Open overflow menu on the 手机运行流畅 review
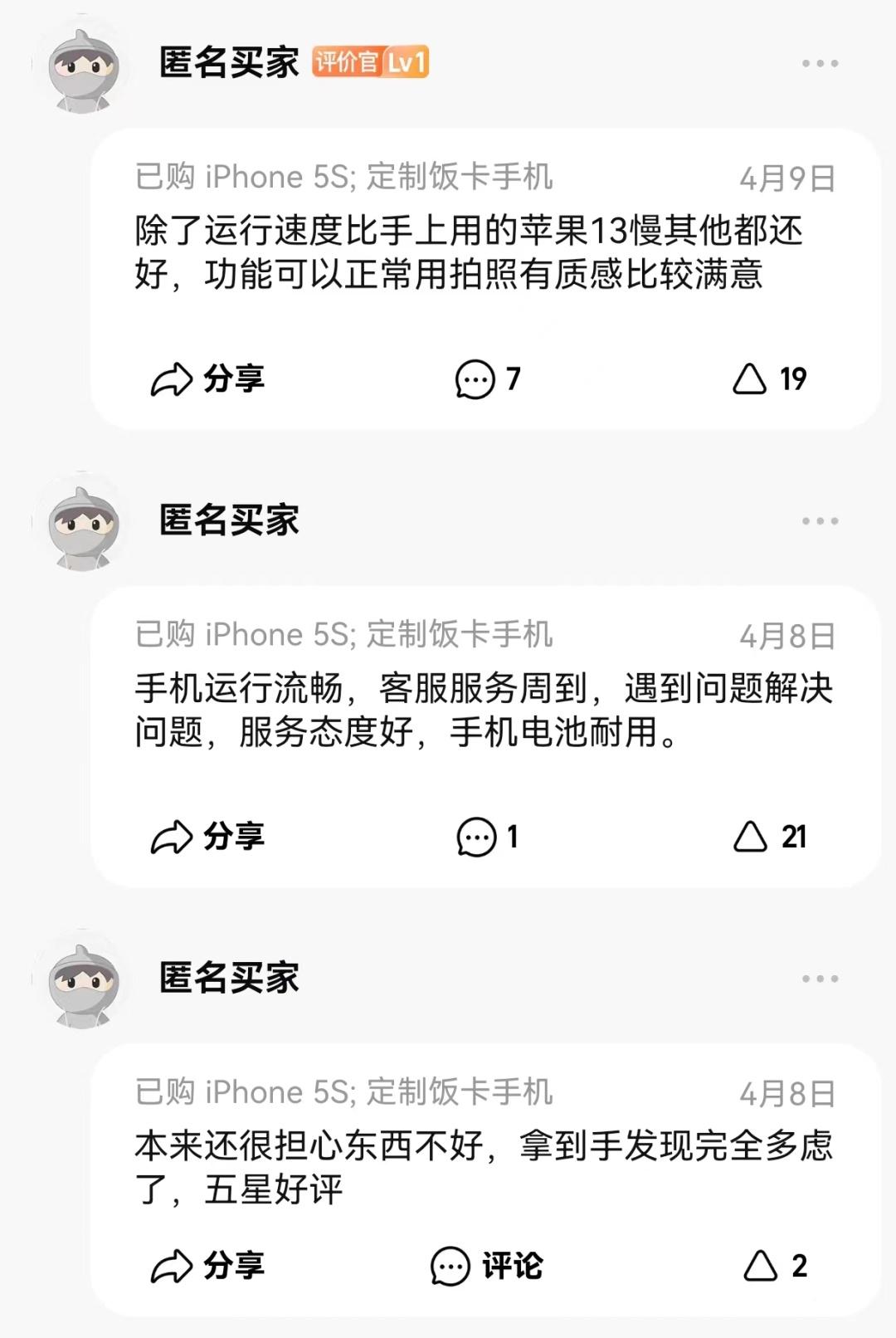Image resolution: width=896 pixels, height=1338 pixels. coord(820,521)
